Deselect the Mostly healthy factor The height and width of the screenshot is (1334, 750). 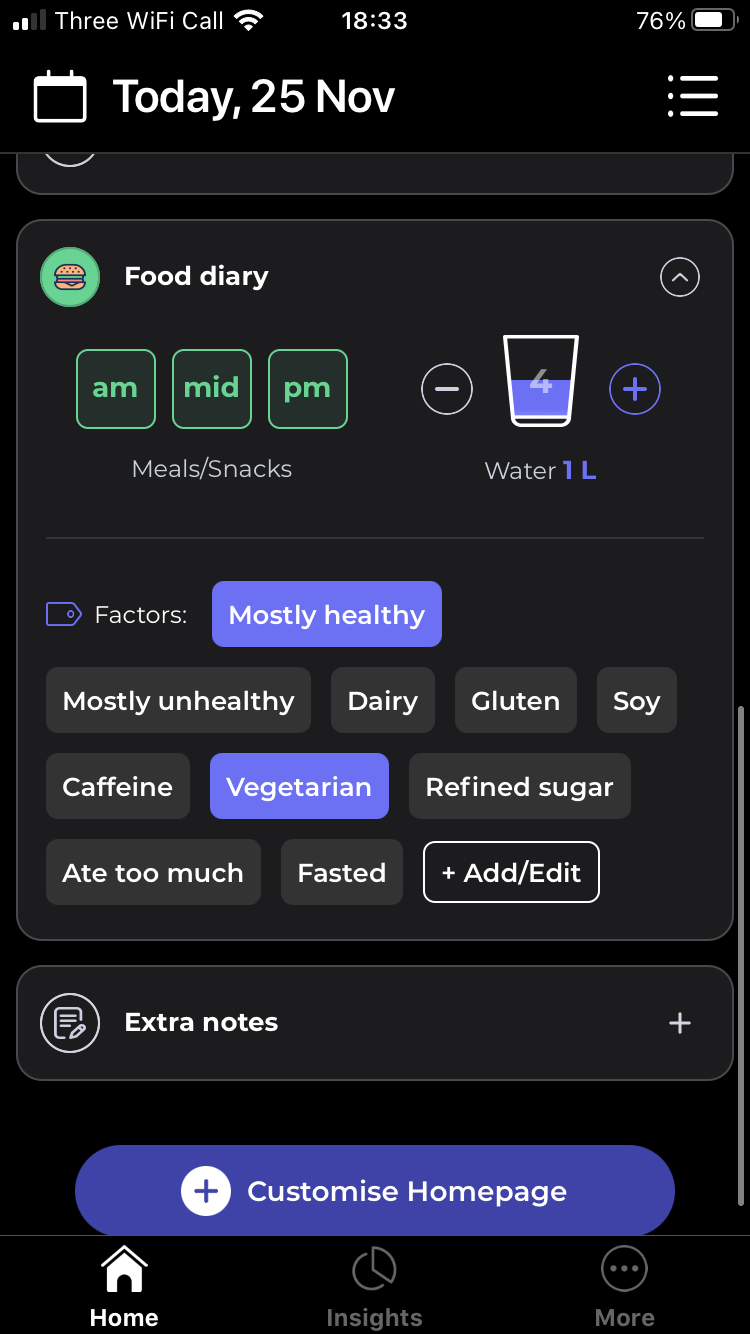[326, 614]
